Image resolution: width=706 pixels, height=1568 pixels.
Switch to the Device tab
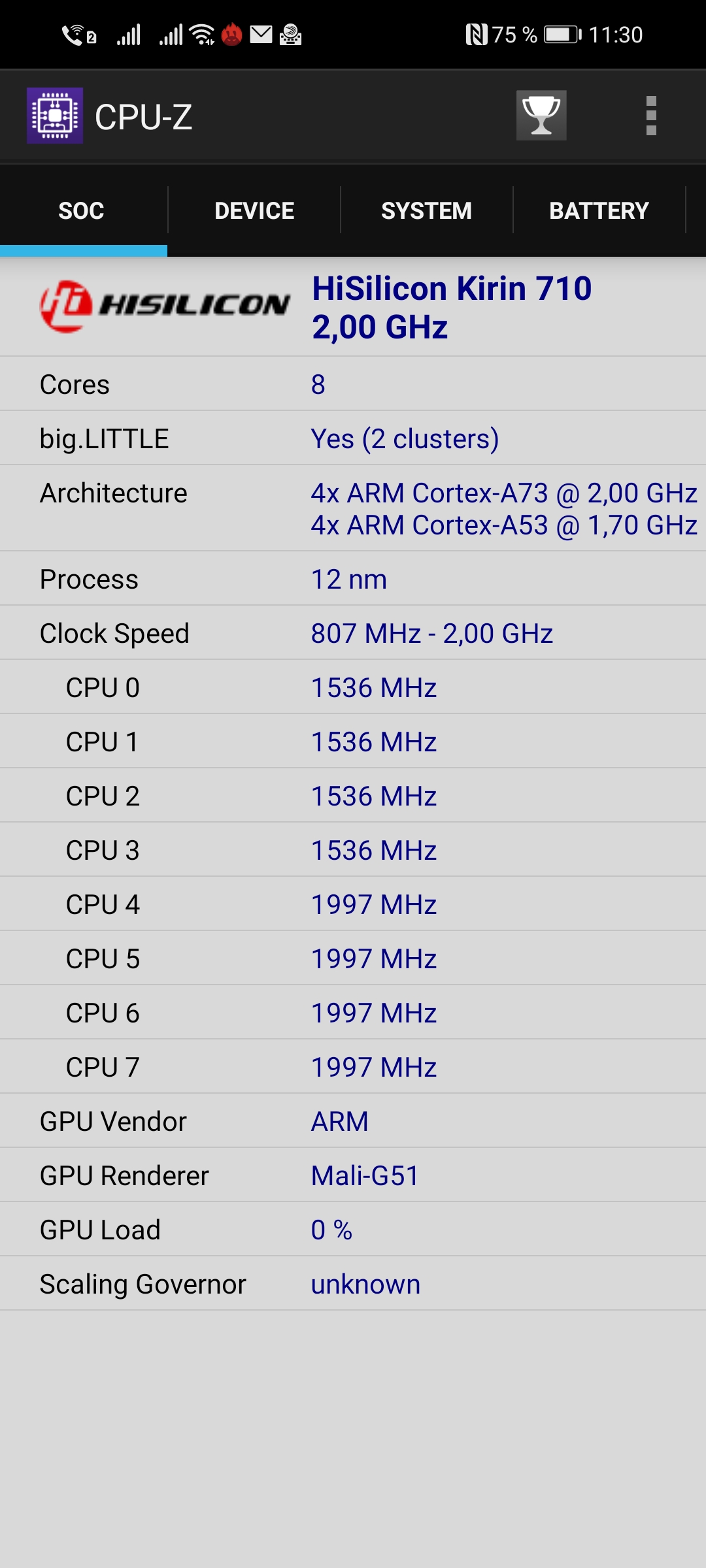pos(254,210)
